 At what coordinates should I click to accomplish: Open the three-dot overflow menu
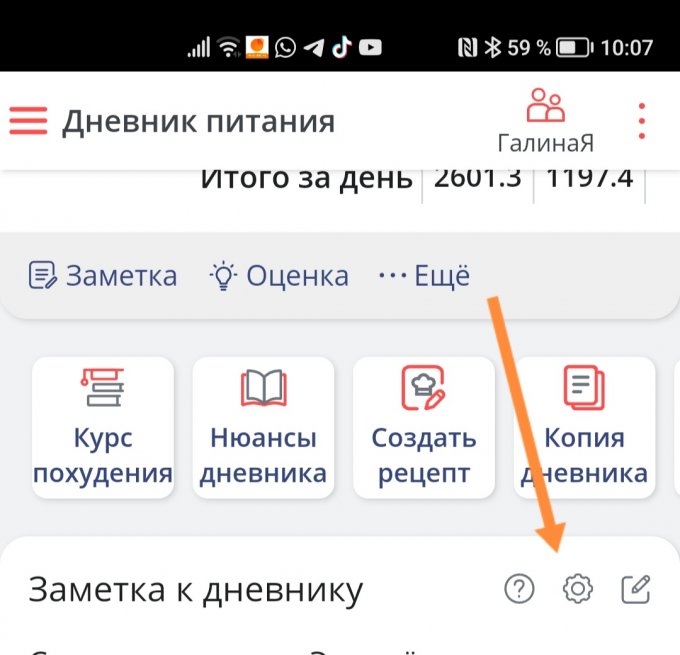[x=642, y=122]
